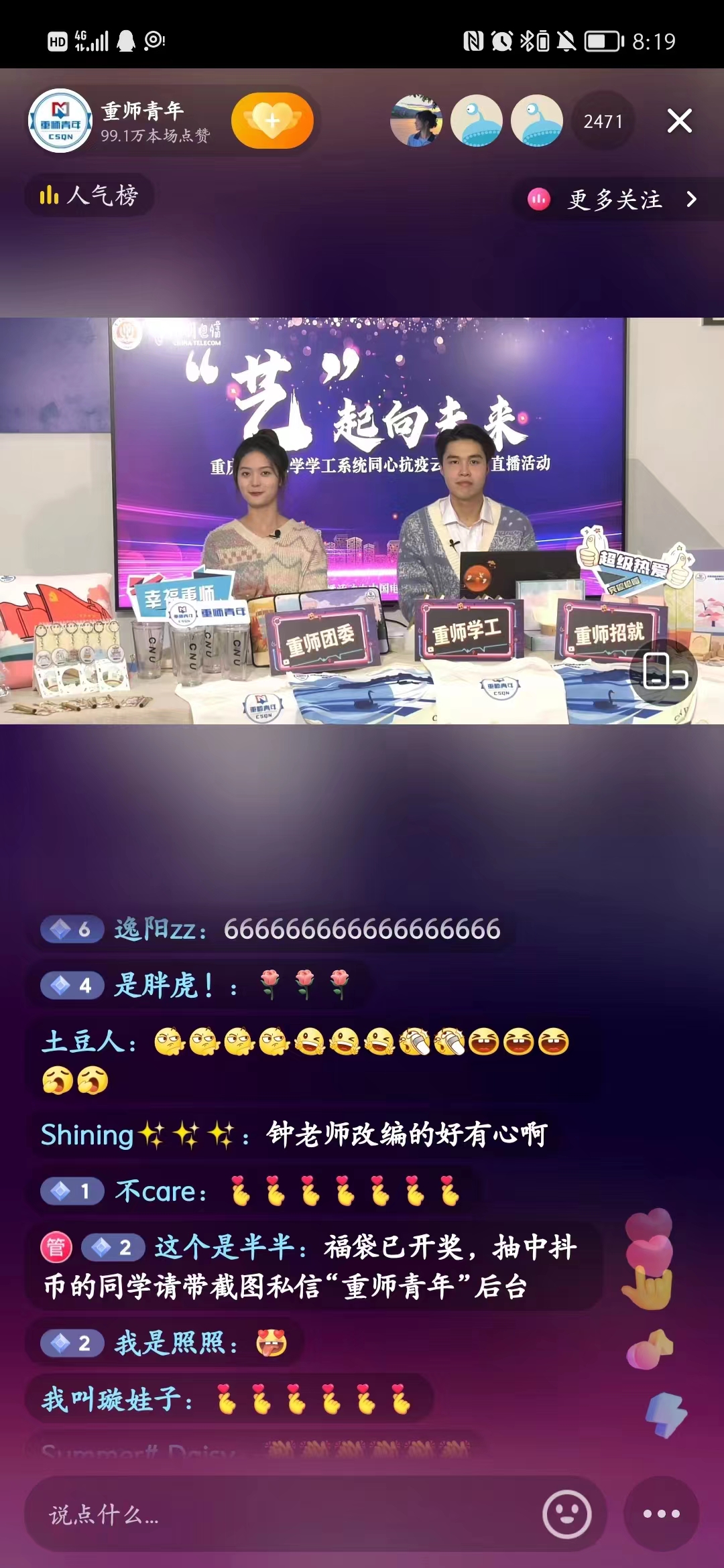Close the live stream
Screen dimensions: 724x1568
pyautogui.click(x=679, y=121)
